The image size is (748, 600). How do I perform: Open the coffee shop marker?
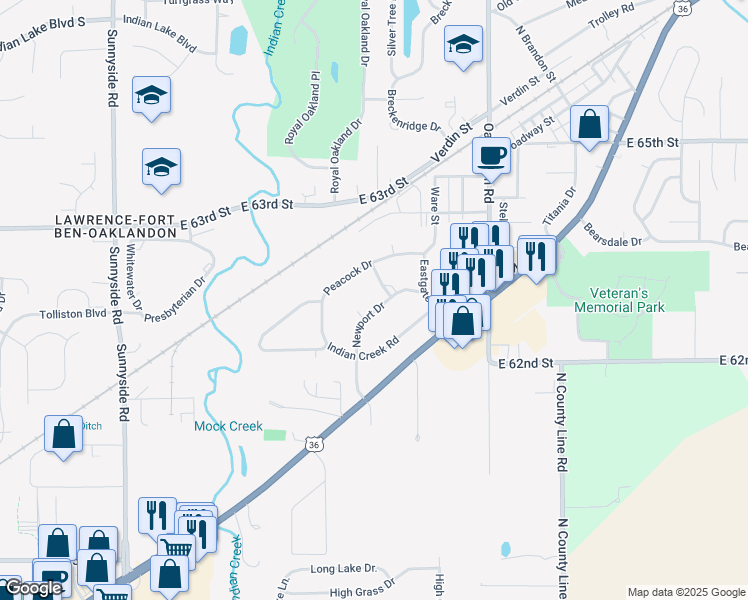coord(491,156)
